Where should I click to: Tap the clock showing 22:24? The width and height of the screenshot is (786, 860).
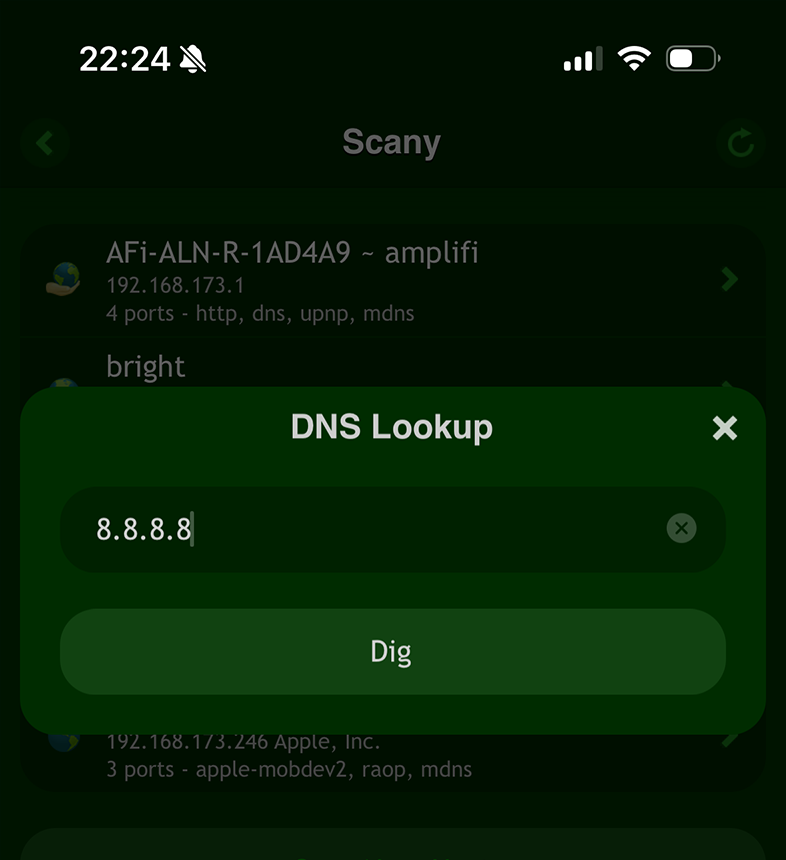click(122, 59)
